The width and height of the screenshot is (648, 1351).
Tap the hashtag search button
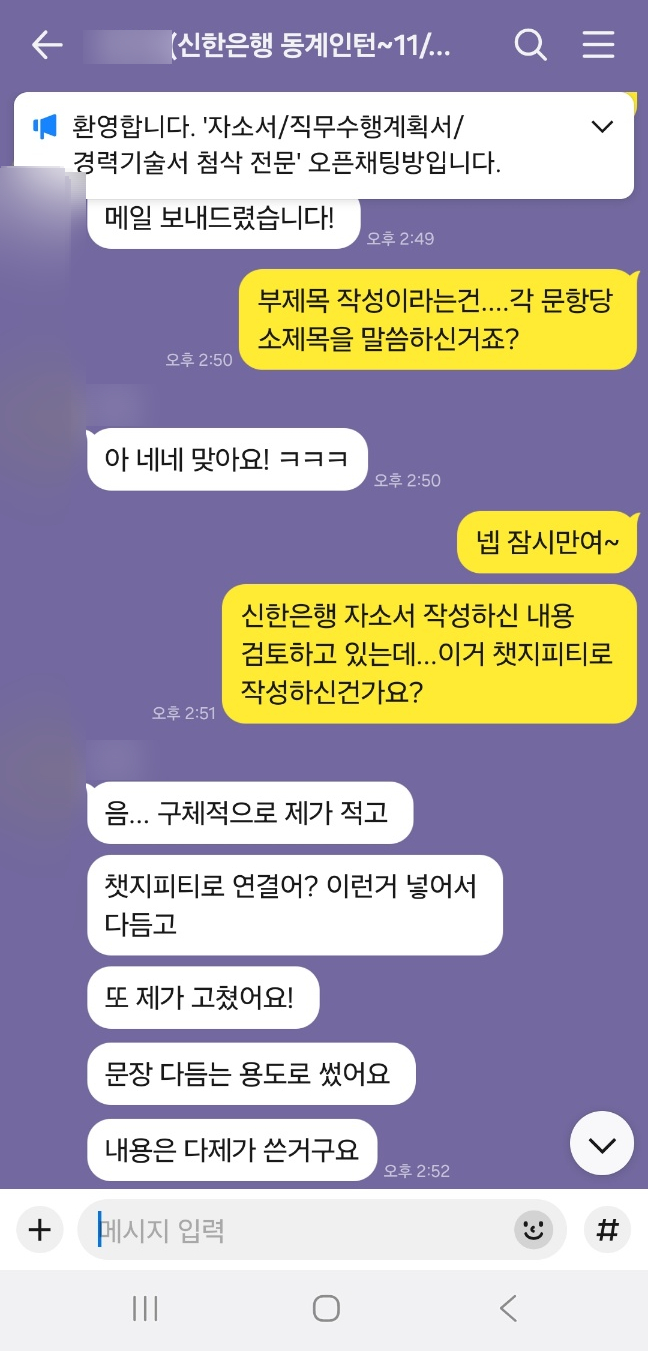tap(607, 1229)
